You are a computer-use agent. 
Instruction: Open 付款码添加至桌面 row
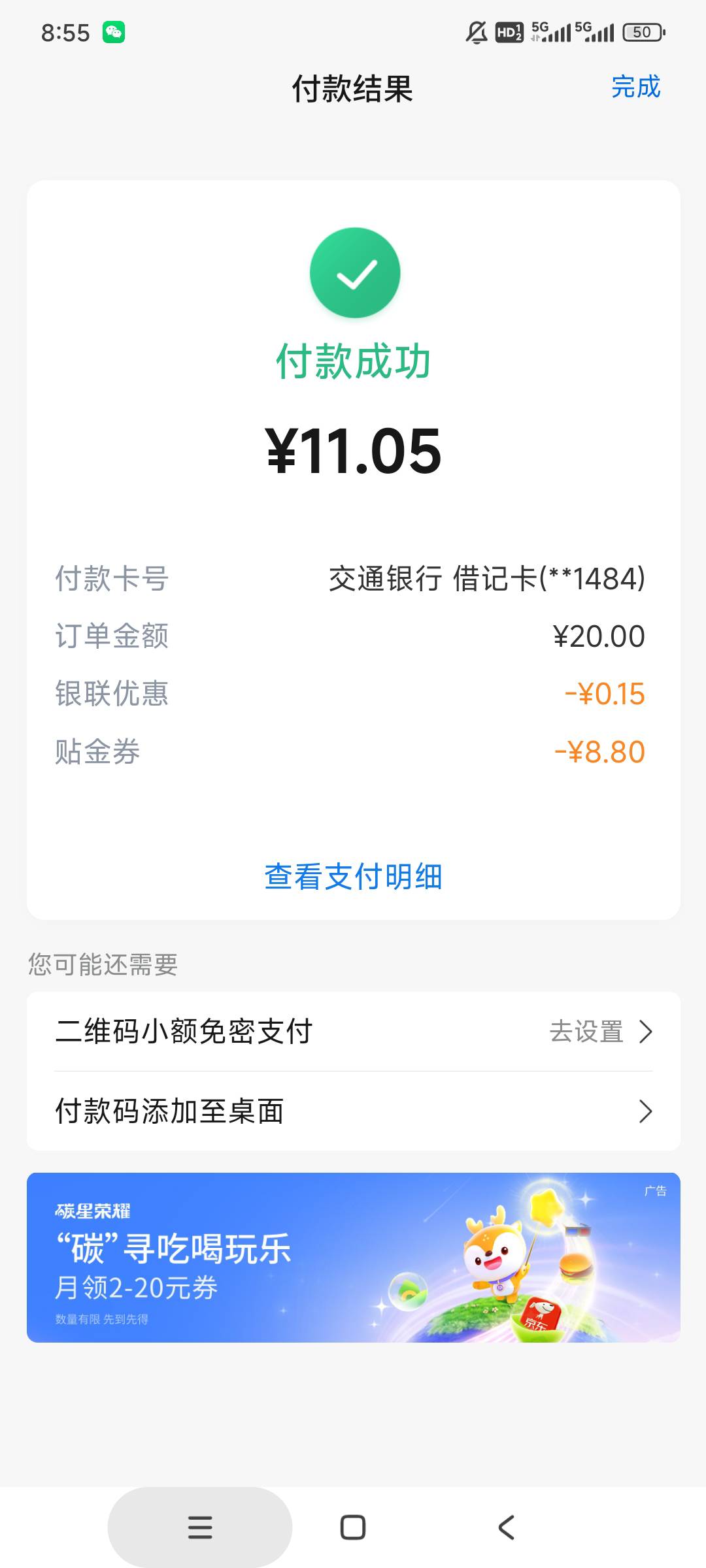pyautogui.click(x=353, y=1111)
